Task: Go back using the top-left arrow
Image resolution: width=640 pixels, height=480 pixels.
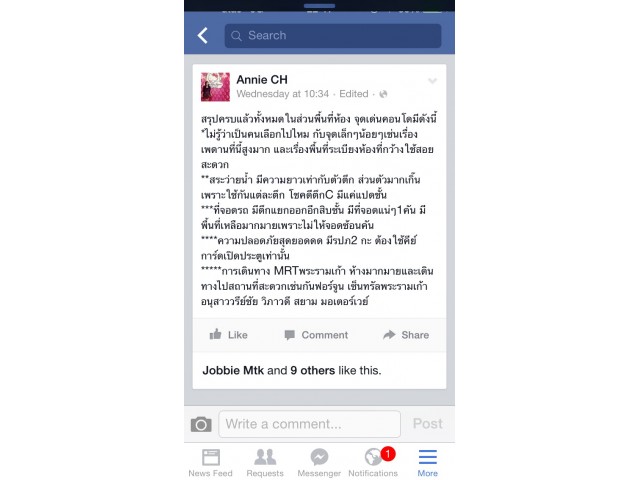Action: tap(203, 36)
